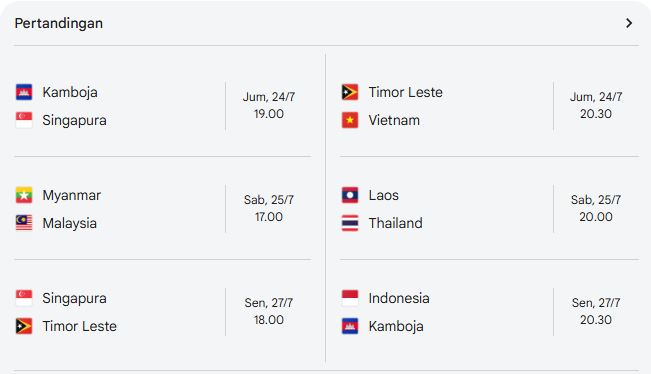Select the Singapura vs Timor Leste match
The width and height of the screenshot is (651, 374).
pos(163,312)
